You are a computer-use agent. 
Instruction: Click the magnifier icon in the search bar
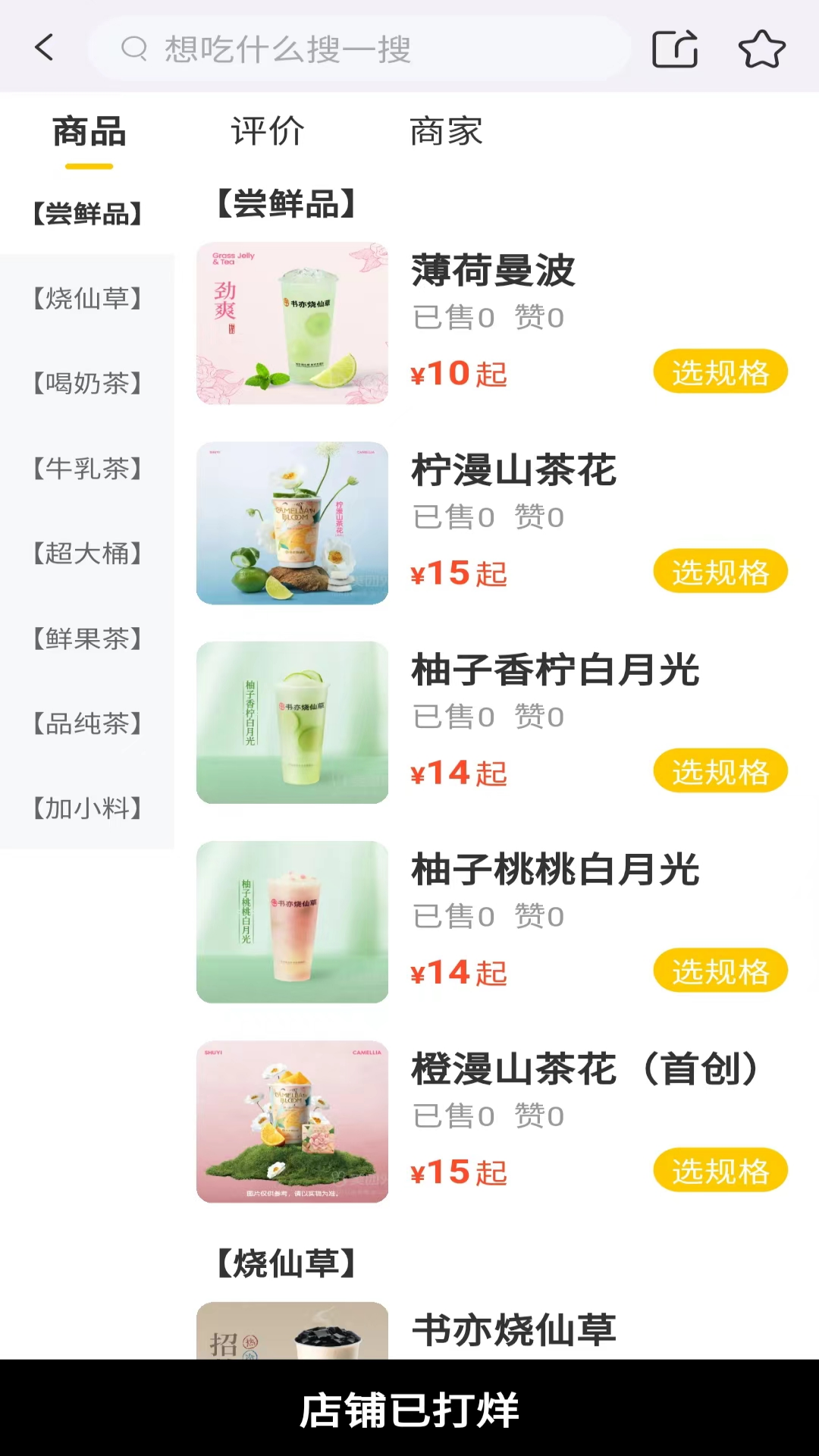[x=134, y=49]
